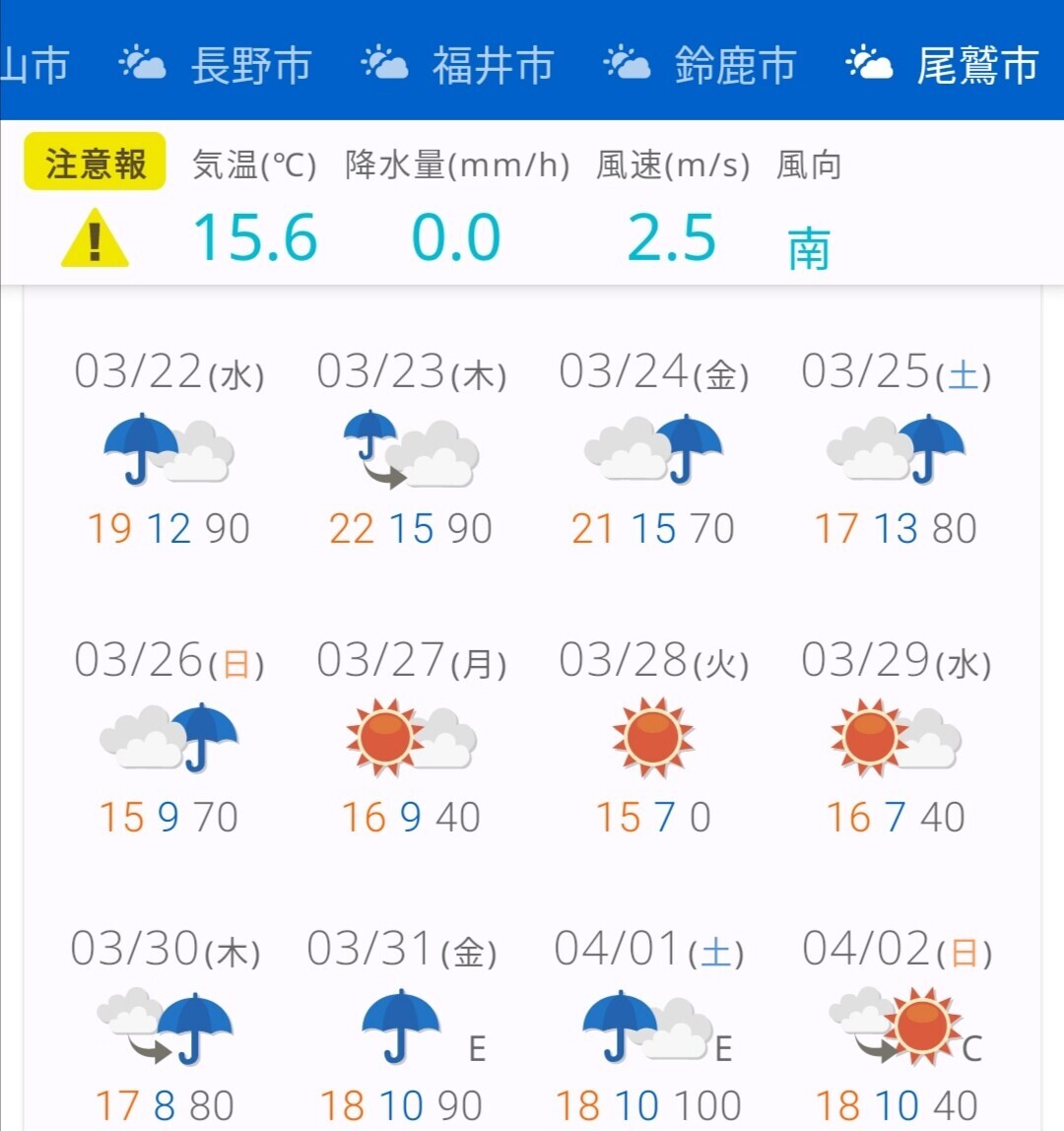The image size is (1064, 1131).
Task: Switch to the 長野市 city tab
Action: click(217, 65)
